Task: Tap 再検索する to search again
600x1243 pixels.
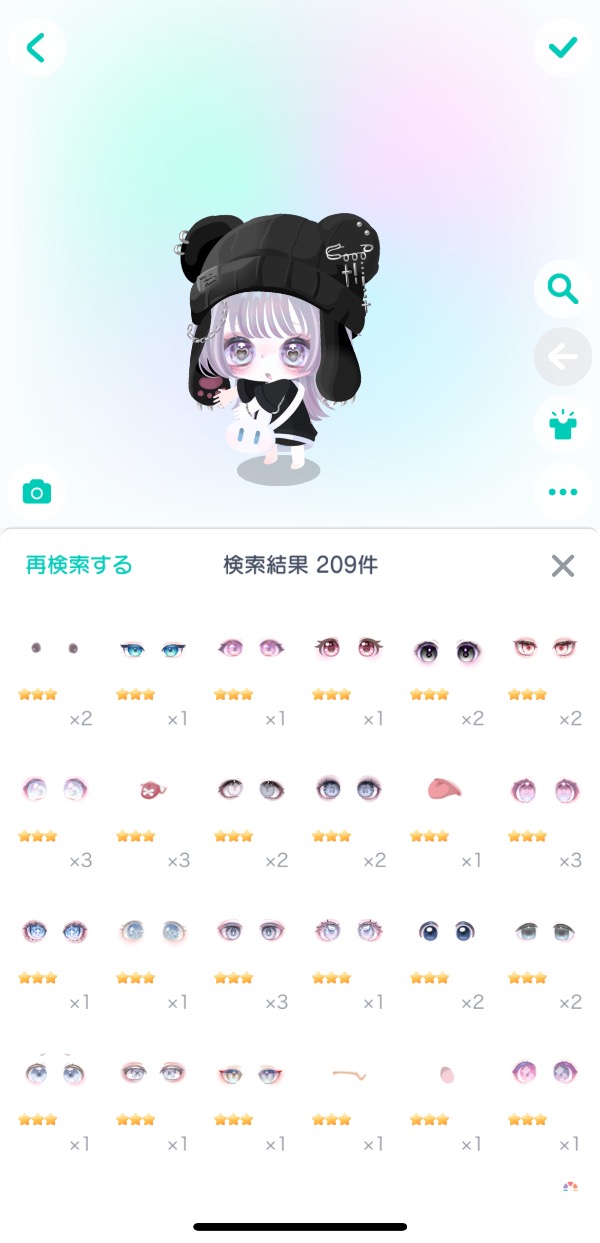Action: (78, 565)
